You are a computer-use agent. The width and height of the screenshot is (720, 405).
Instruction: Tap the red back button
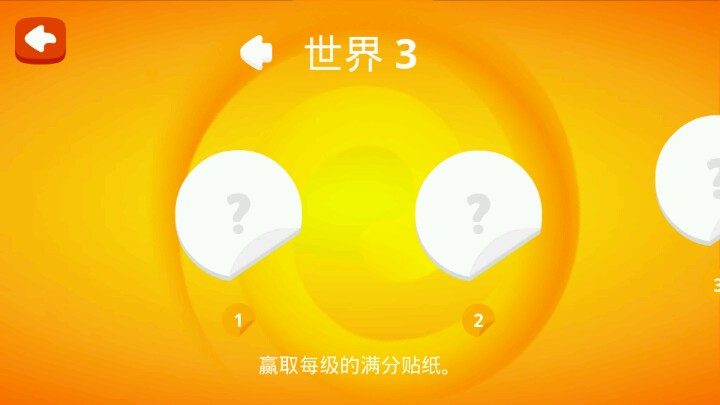[x=40, y=41]
